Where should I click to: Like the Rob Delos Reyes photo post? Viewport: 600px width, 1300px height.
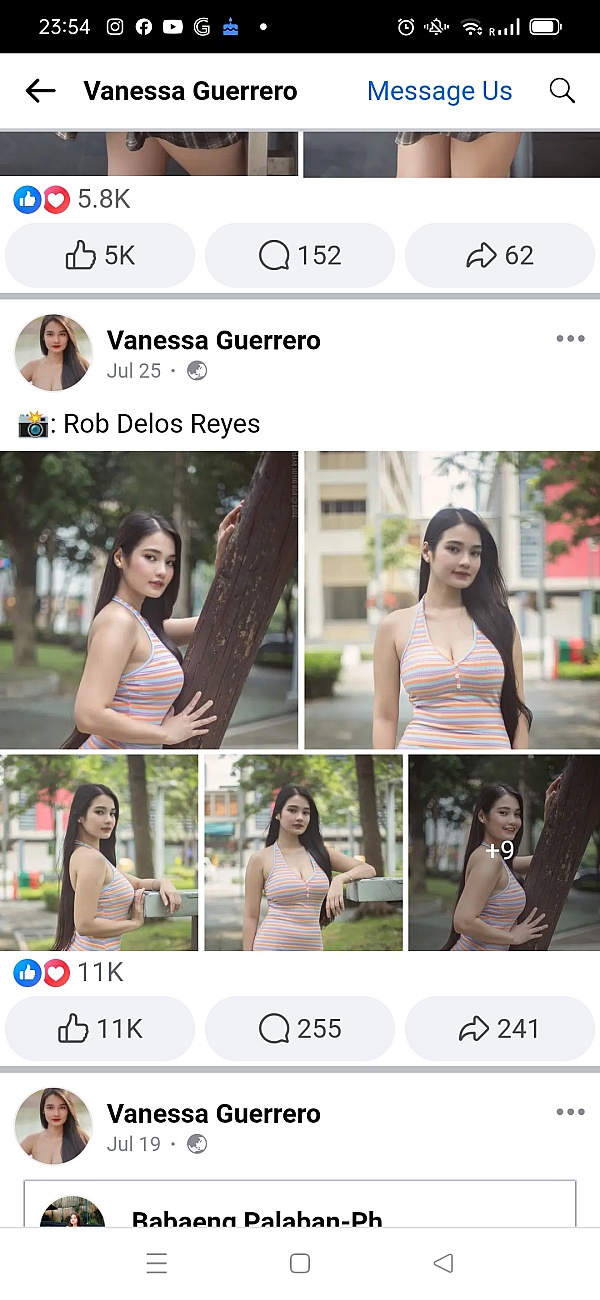[100, 1029]
